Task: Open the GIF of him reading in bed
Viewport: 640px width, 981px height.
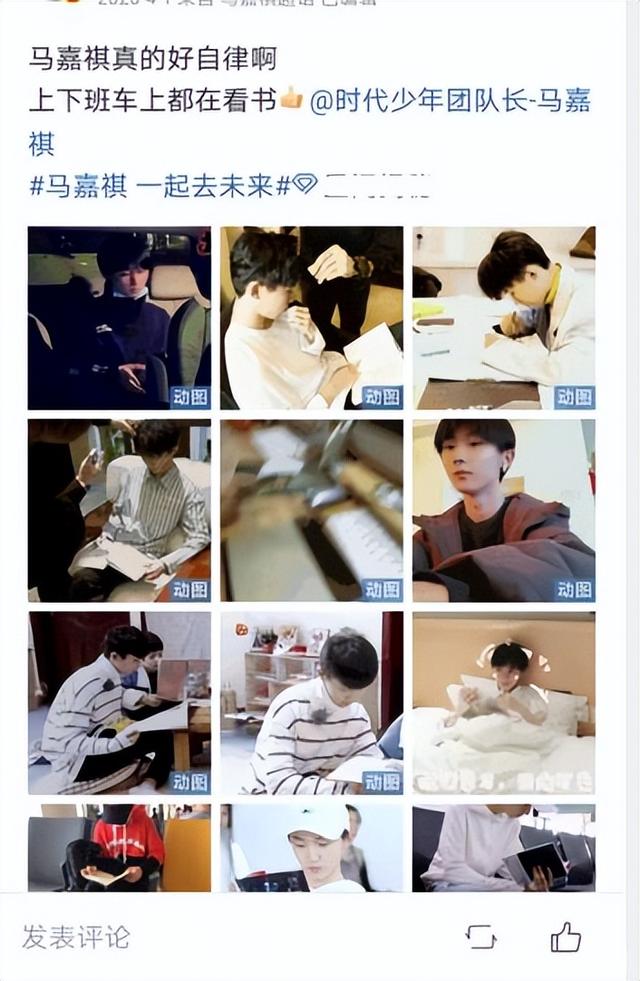Action: (x=504, y=702)
